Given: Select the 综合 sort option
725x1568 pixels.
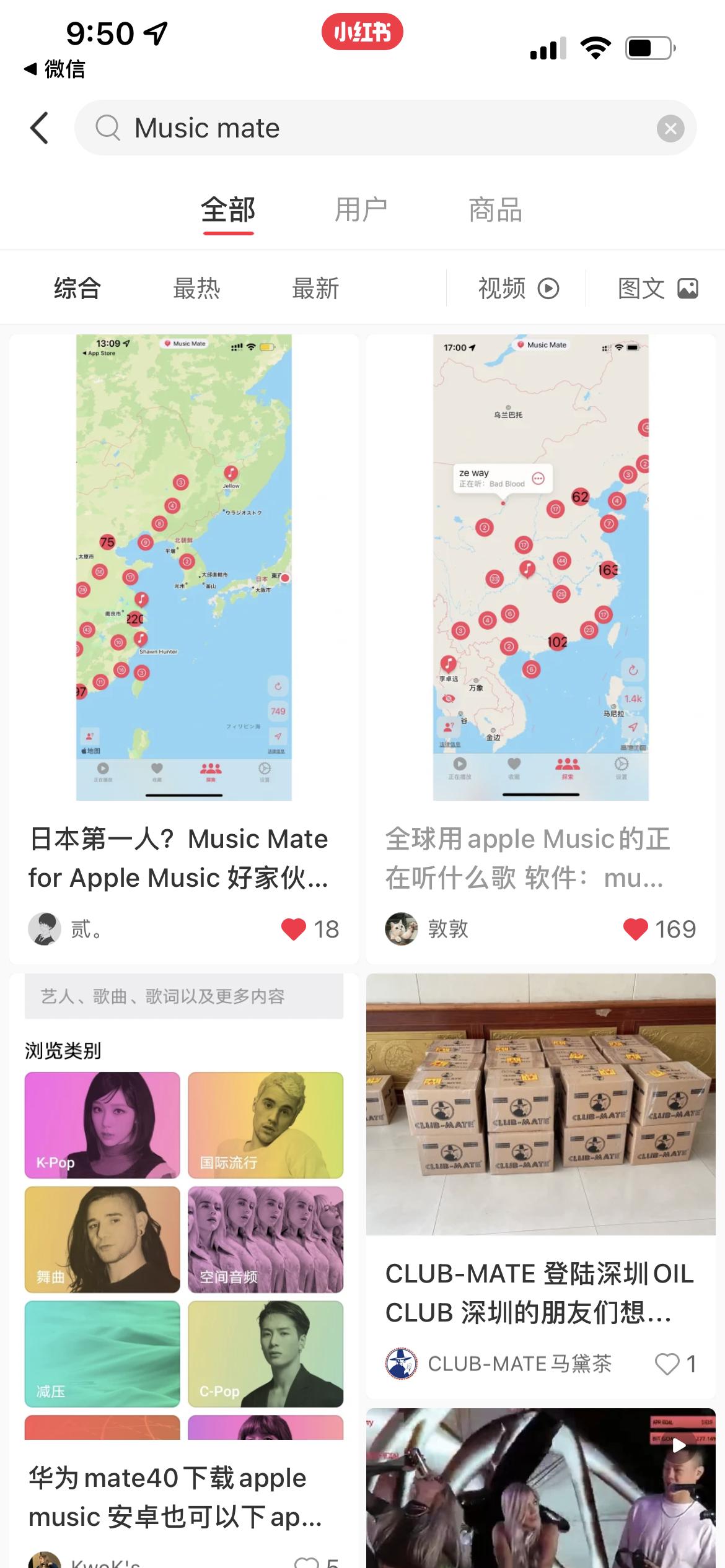Looking at the screenshot, I should [77, 289].
